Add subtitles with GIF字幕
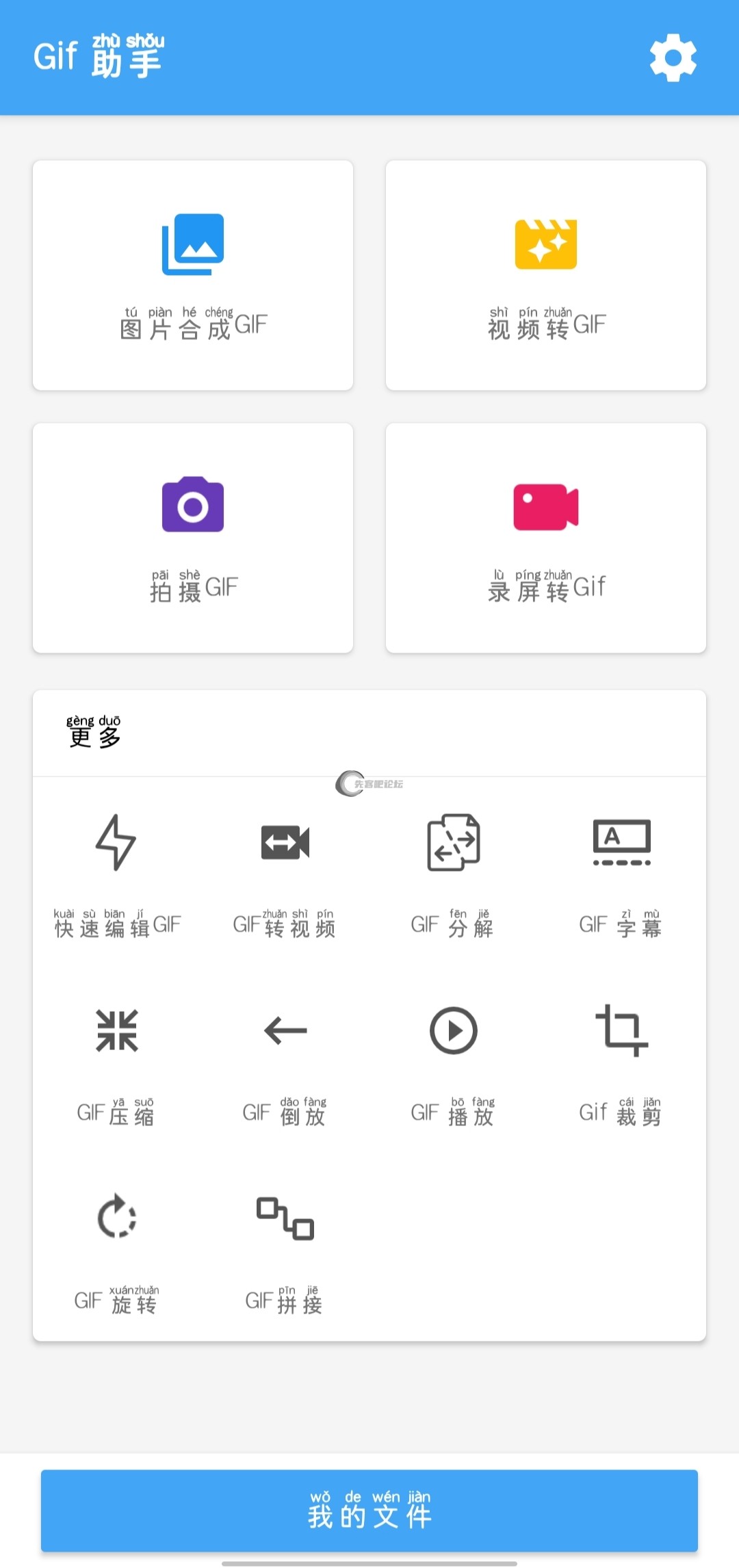 pyautogui.click(x=621, y=872)
